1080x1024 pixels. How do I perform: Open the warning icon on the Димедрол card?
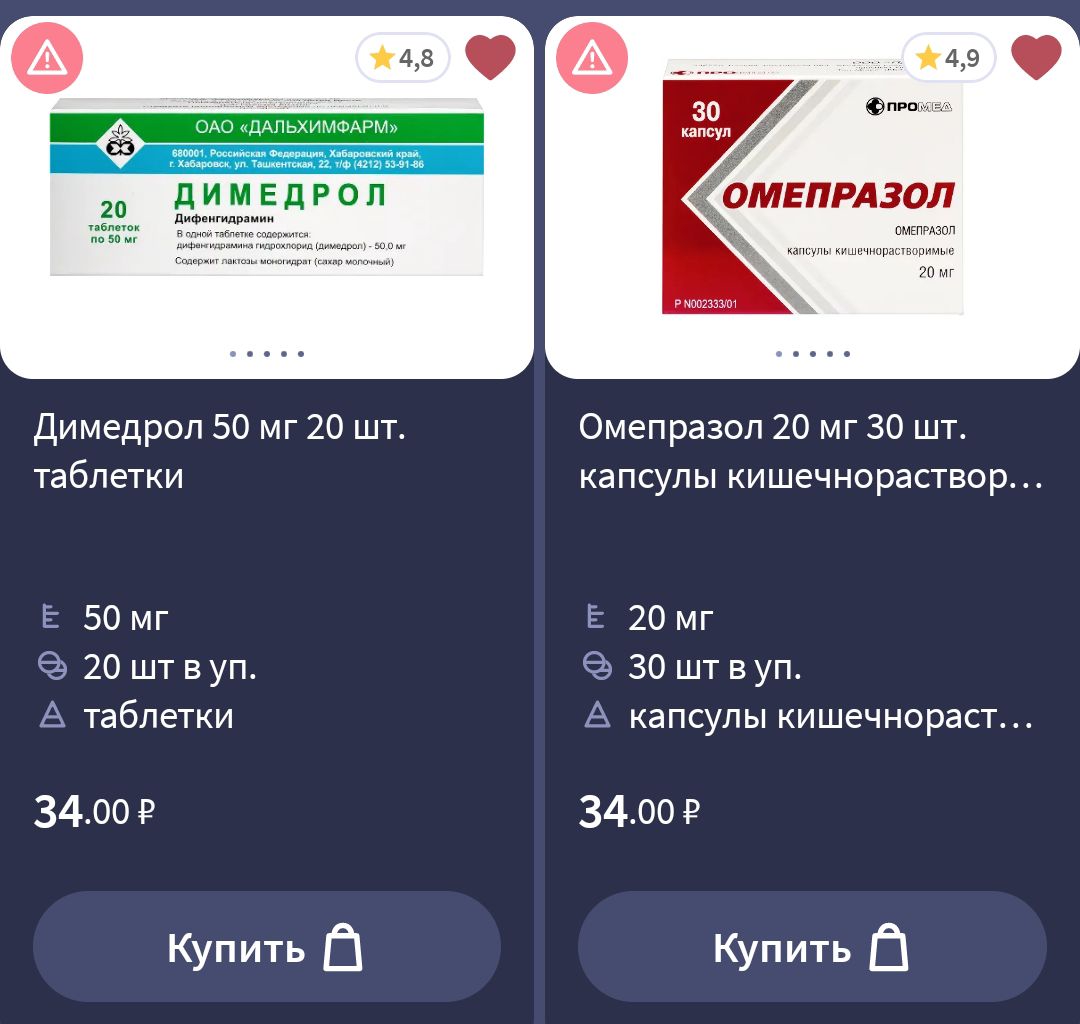[x=47, y=59]
